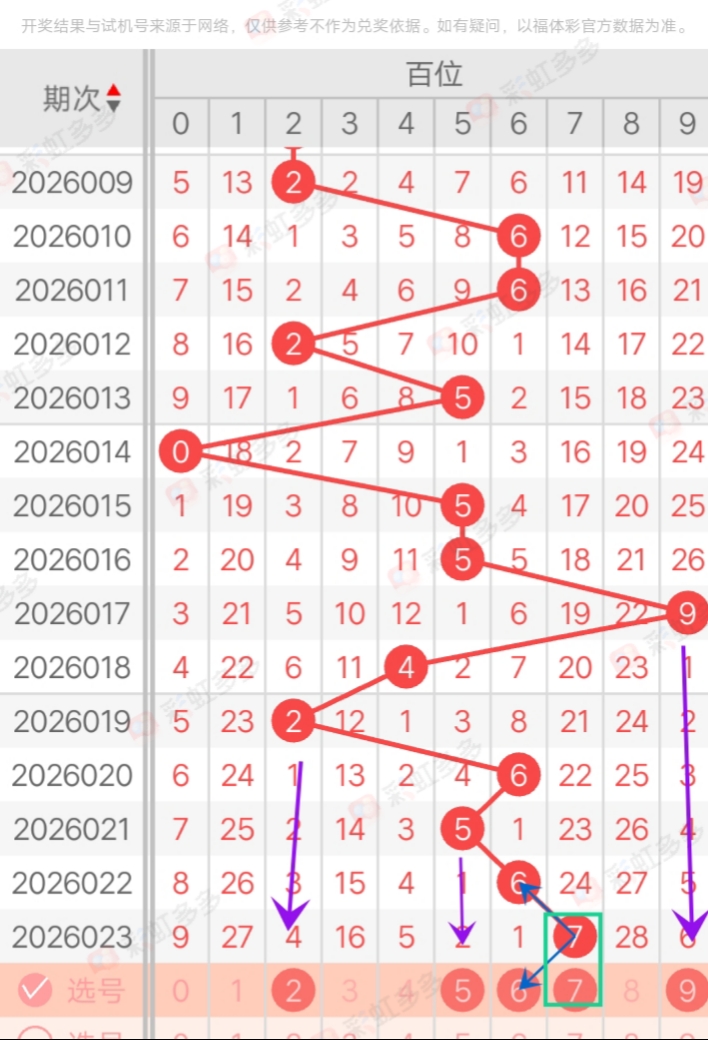Select number 0 in the 选号 row
Image resolution: width=708 pixels, height=1040 pixels.
point(180,990)
